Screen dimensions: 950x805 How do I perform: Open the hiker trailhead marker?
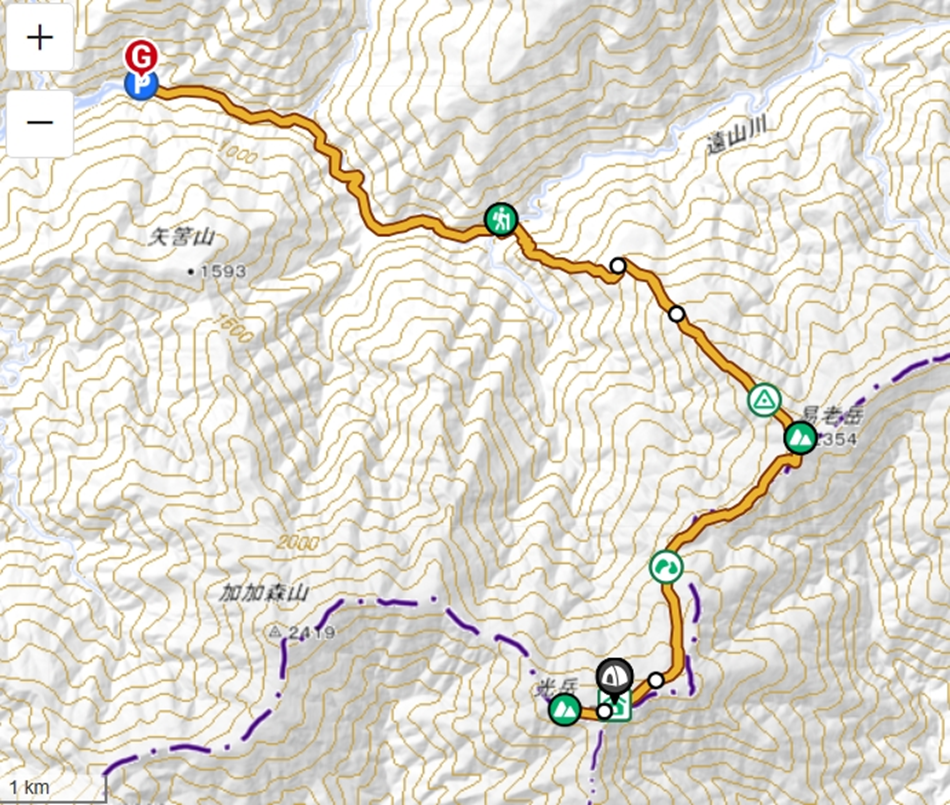500,219
